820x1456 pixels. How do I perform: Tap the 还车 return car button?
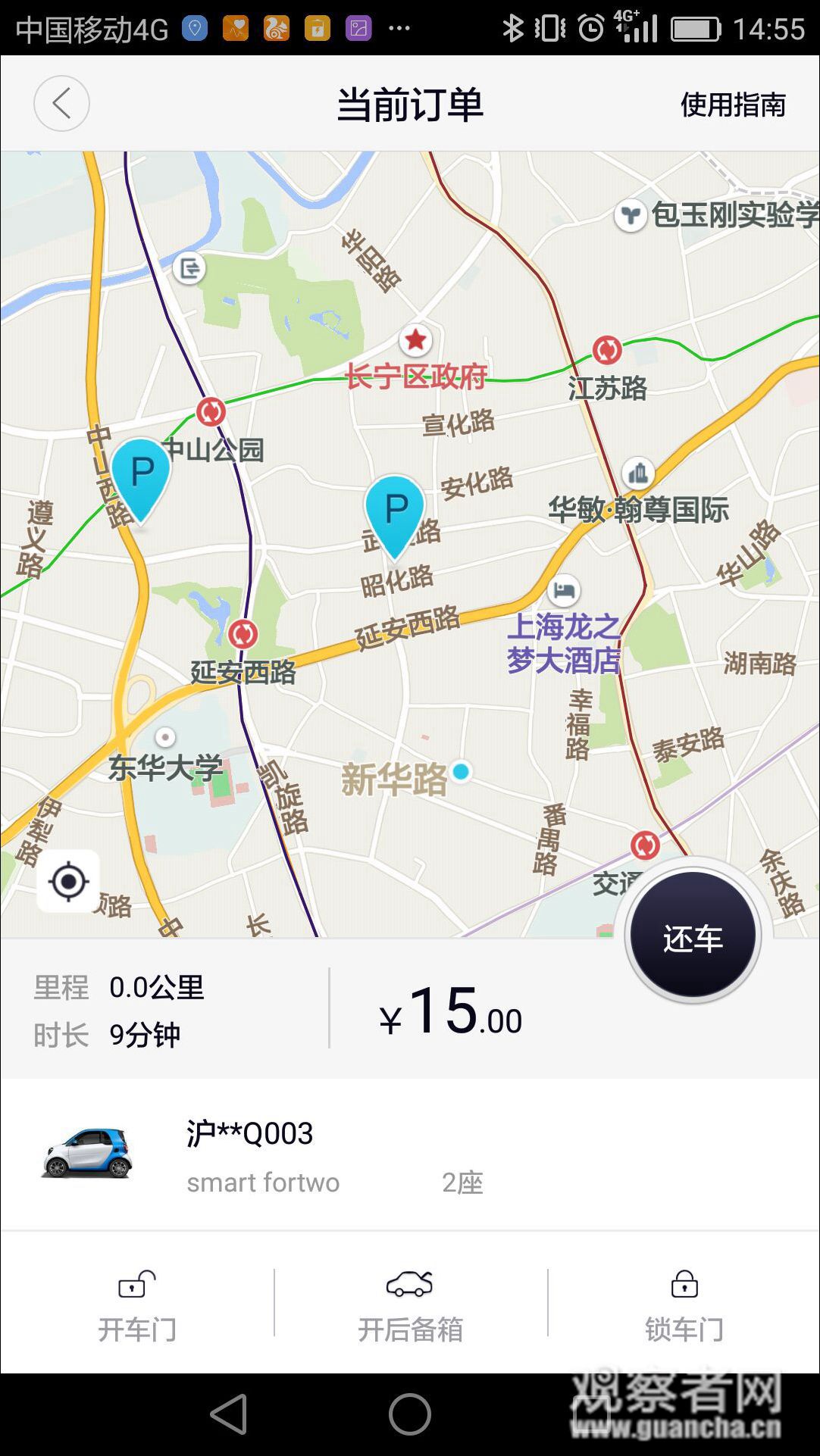point(693,936)
